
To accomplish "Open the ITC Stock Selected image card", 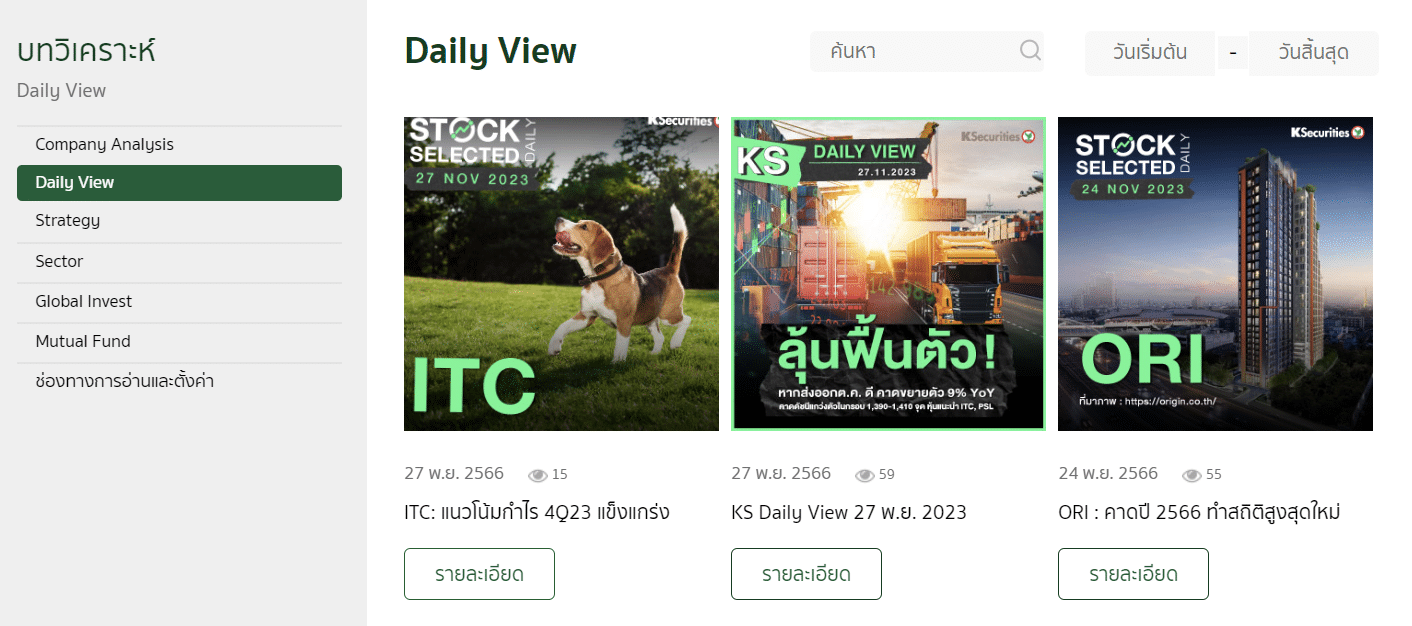I will point(561,274).
